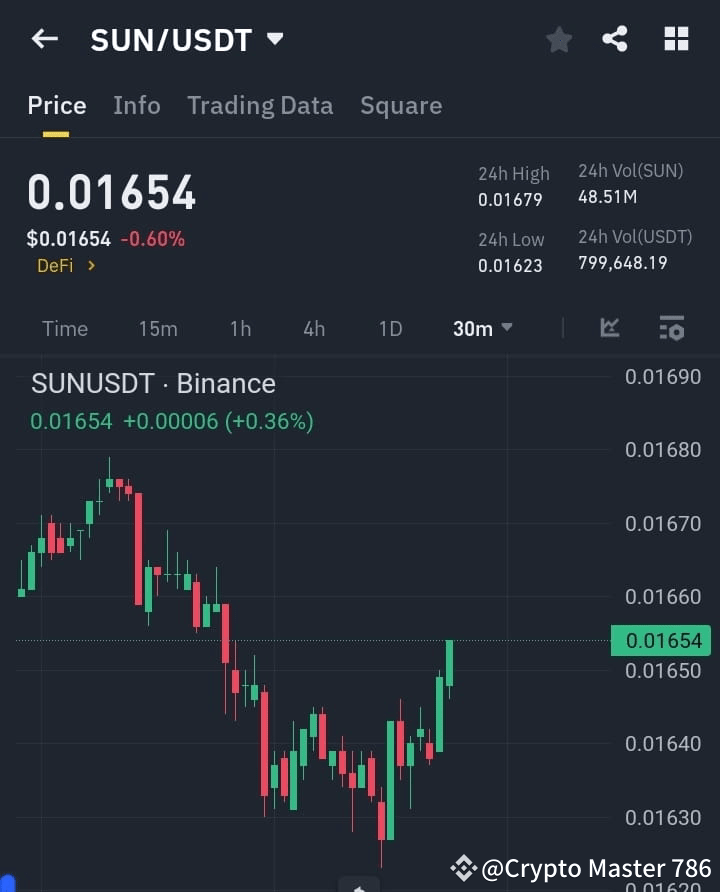720x892 pixels.
Task: Favorite the SUN/USDT pair via star icon
Action: click(x=558, y=39)
